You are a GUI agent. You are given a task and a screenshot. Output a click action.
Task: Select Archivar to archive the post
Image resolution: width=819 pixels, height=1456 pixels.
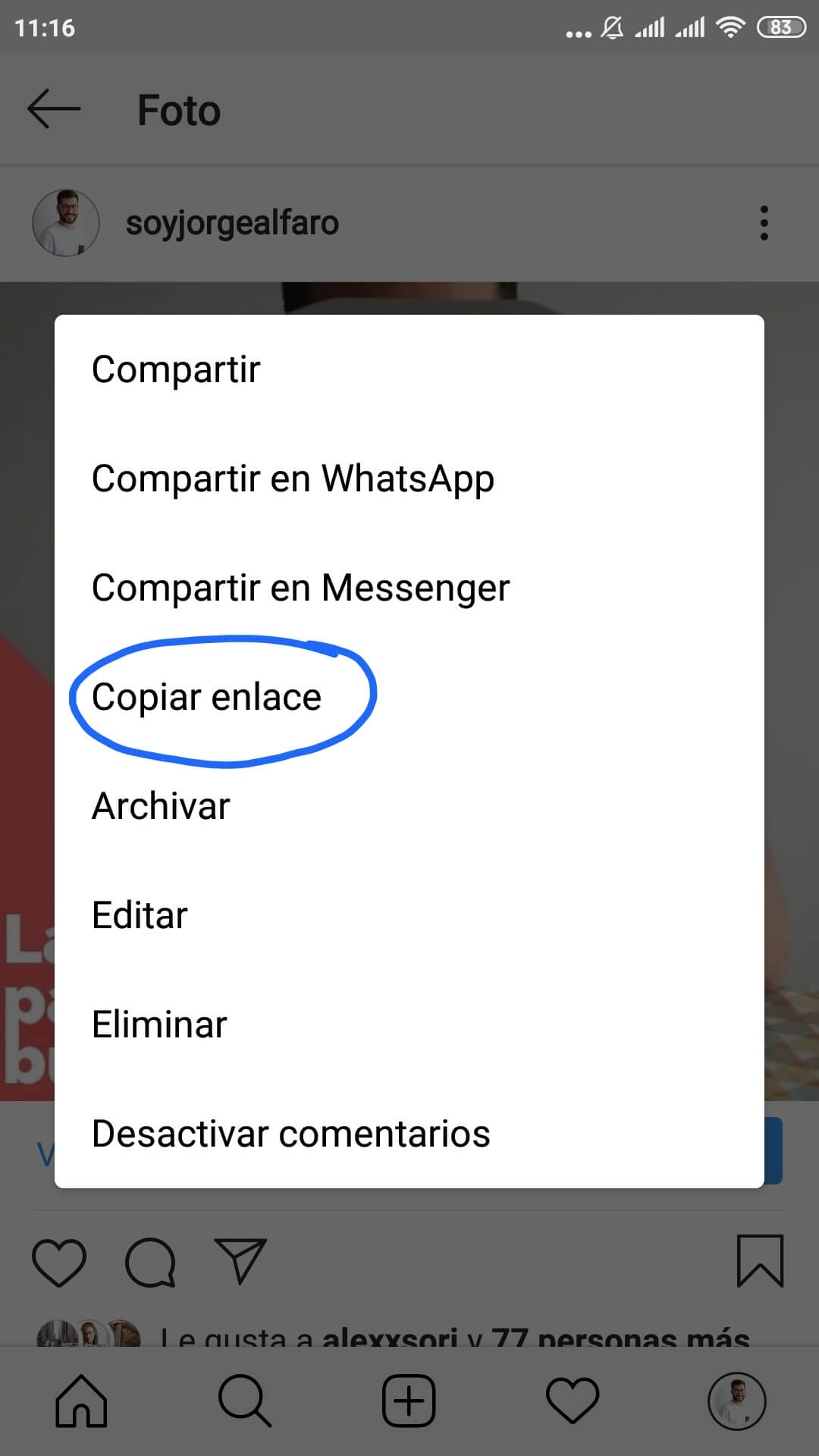point(161,806)
